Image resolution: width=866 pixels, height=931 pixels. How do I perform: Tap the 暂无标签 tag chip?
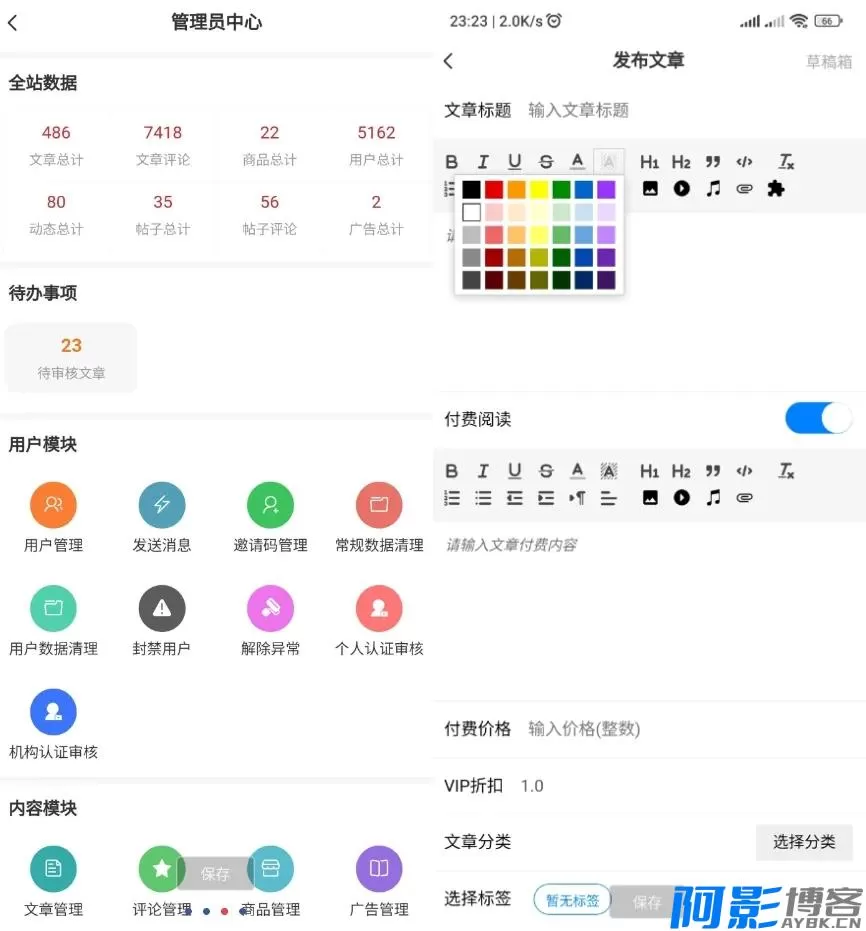tap(572, 900)
